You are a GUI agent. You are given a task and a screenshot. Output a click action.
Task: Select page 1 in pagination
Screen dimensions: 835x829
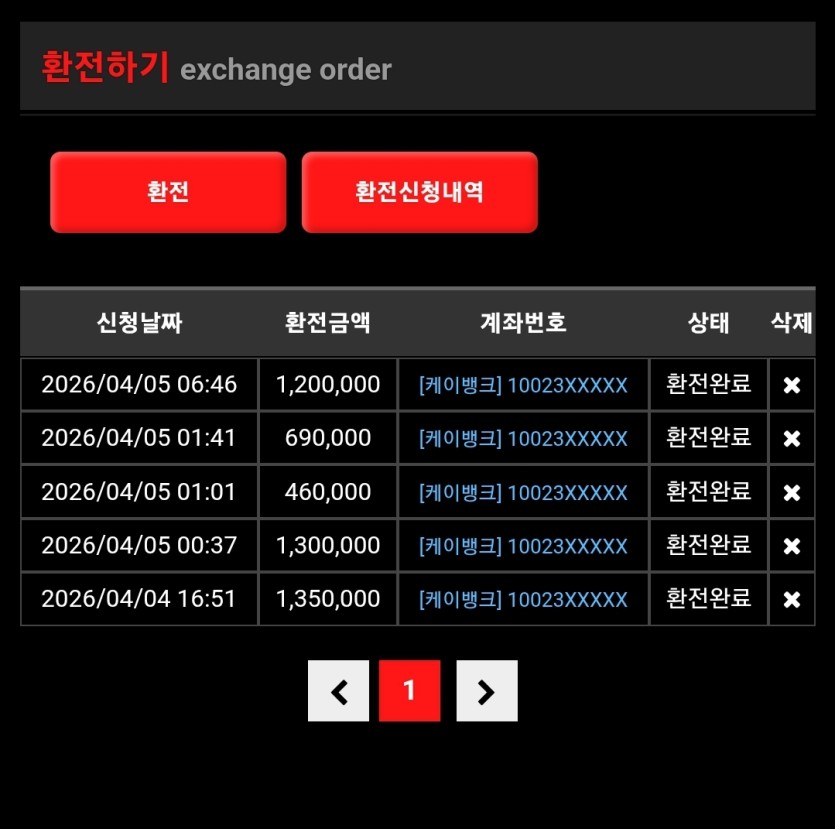pyautogui.click(x=409, y=691)
